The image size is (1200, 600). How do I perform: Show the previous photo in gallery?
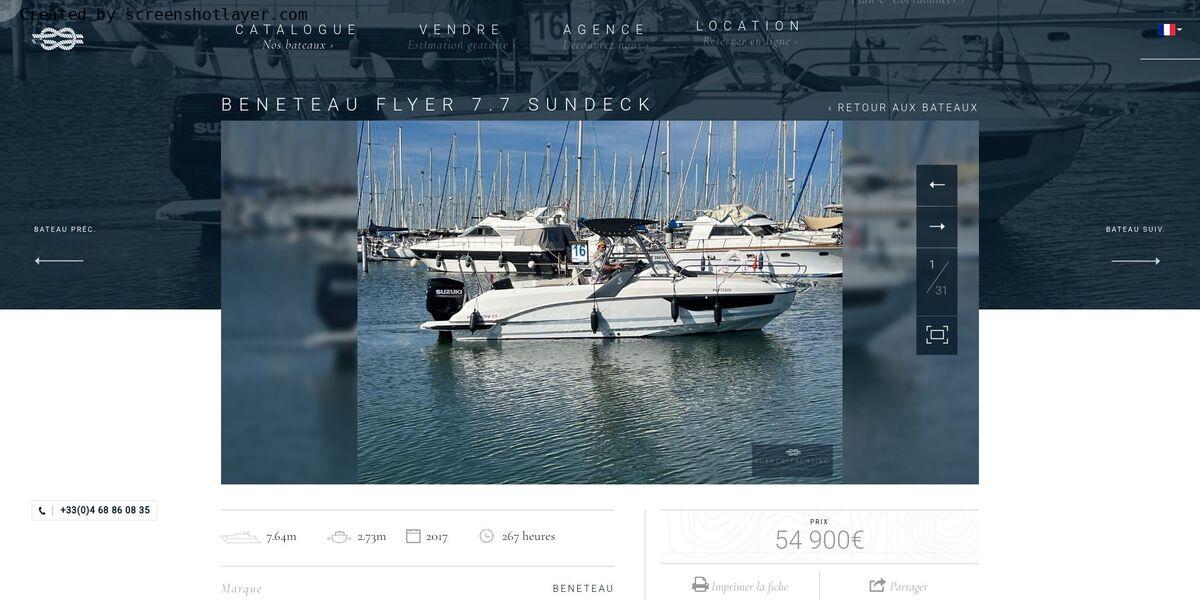[x=937, y=185]
